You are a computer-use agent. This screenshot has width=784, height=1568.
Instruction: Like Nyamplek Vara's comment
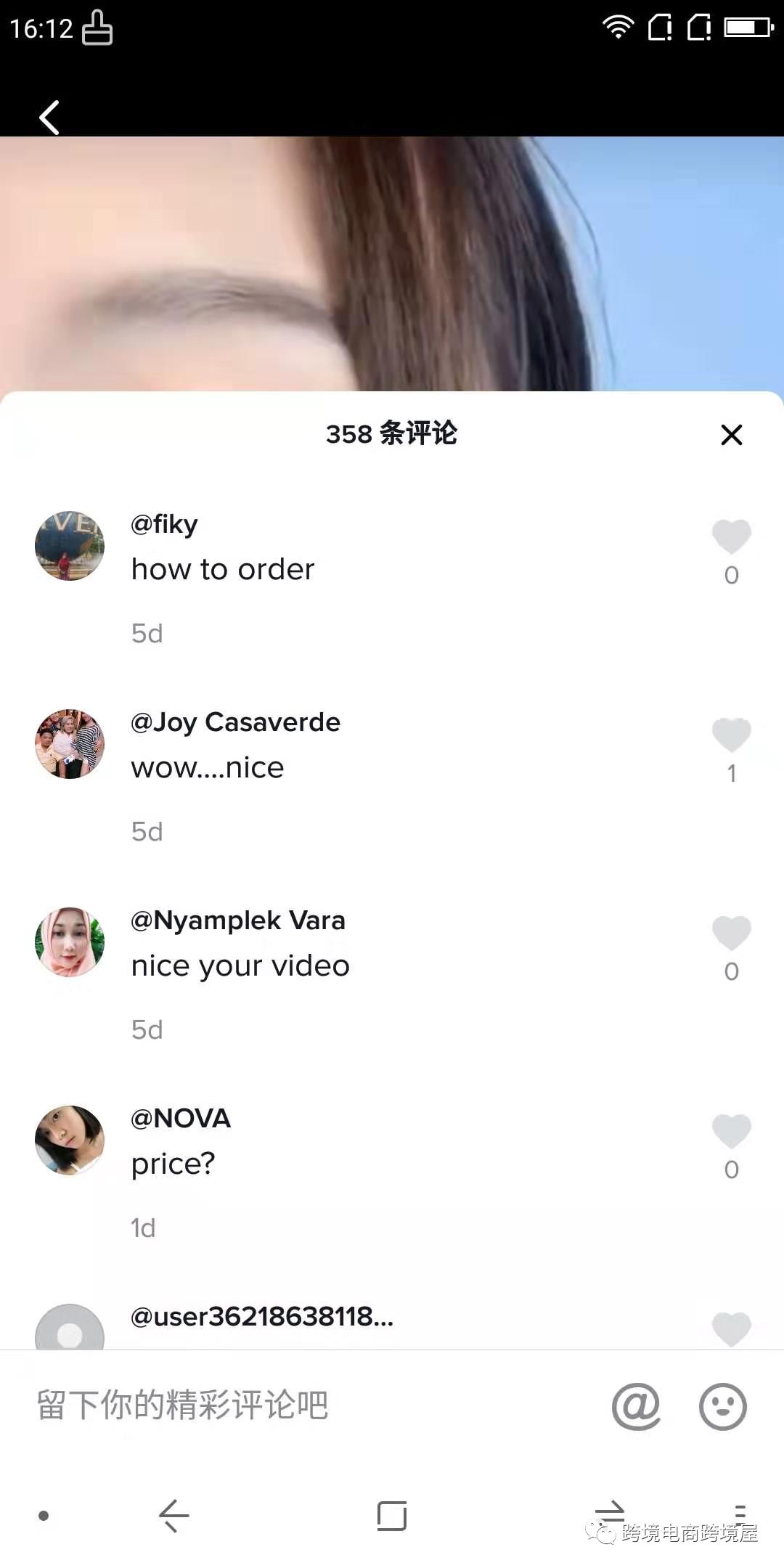coord(731,934)
